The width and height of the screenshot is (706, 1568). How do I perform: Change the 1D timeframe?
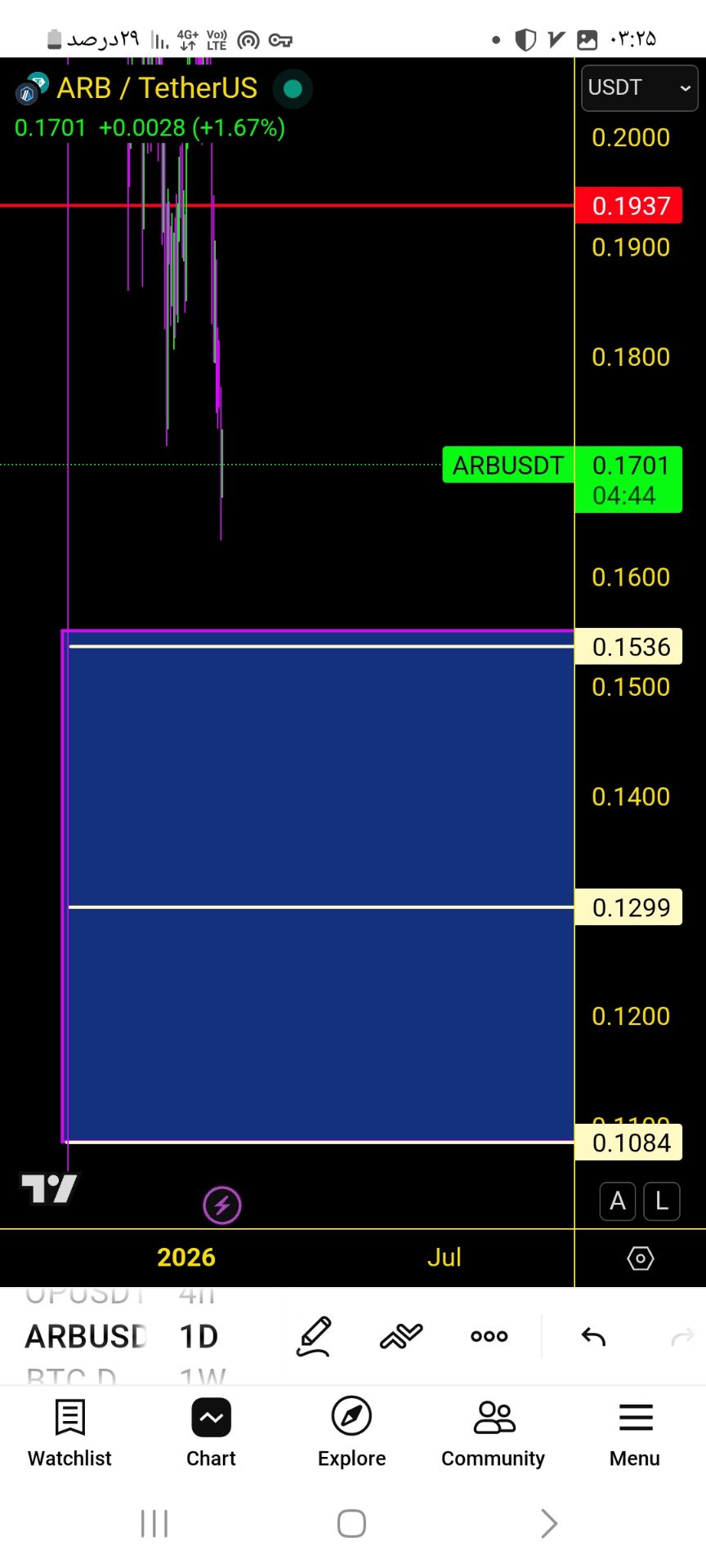point(199,1336)
